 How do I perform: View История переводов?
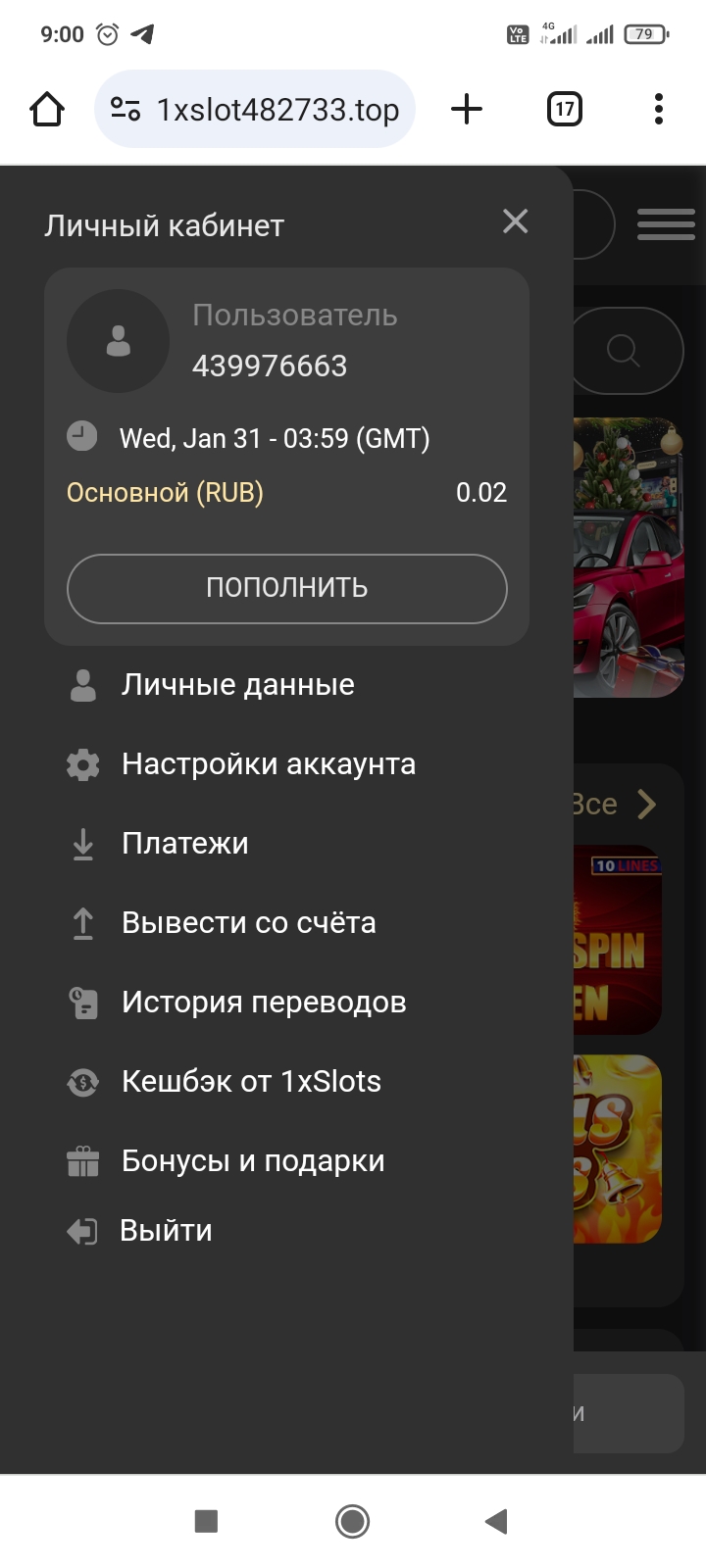(x=263, y=1003)
